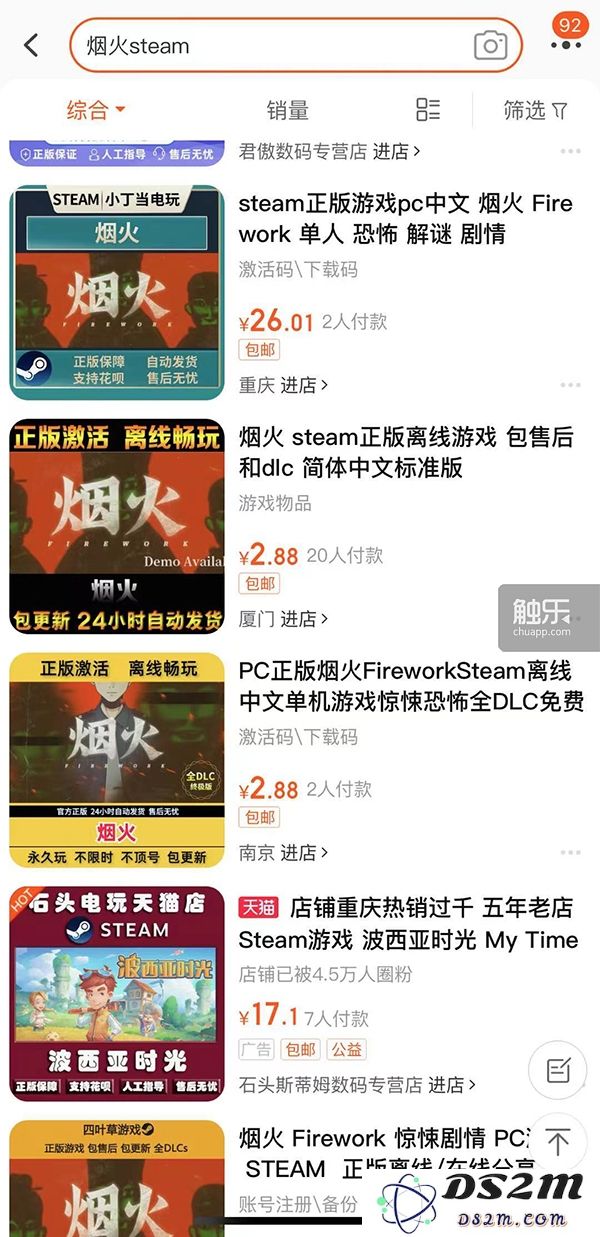Tap the 烟火steam search field
Viewport: 600px width, 1237px height.
(270, 46)
